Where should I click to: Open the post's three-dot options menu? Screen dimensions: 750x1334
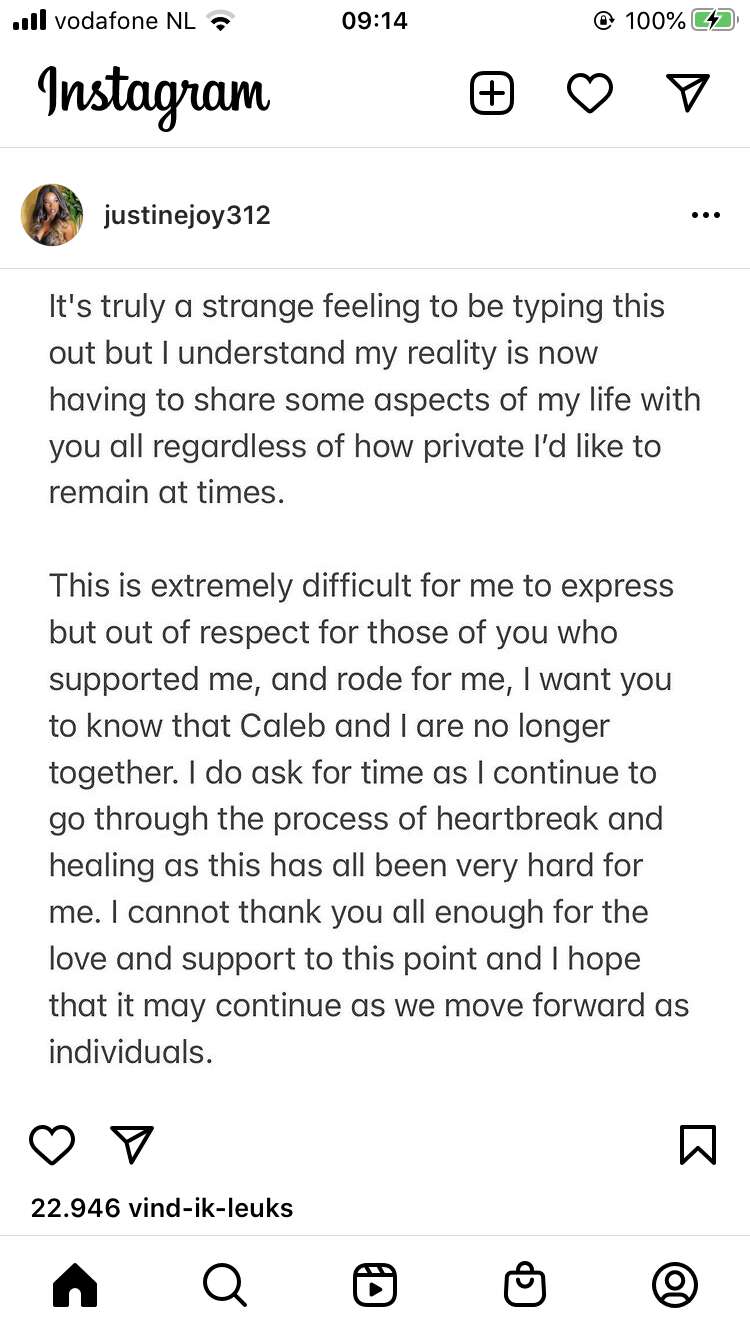pyautogui.click(x=706, y=215)
